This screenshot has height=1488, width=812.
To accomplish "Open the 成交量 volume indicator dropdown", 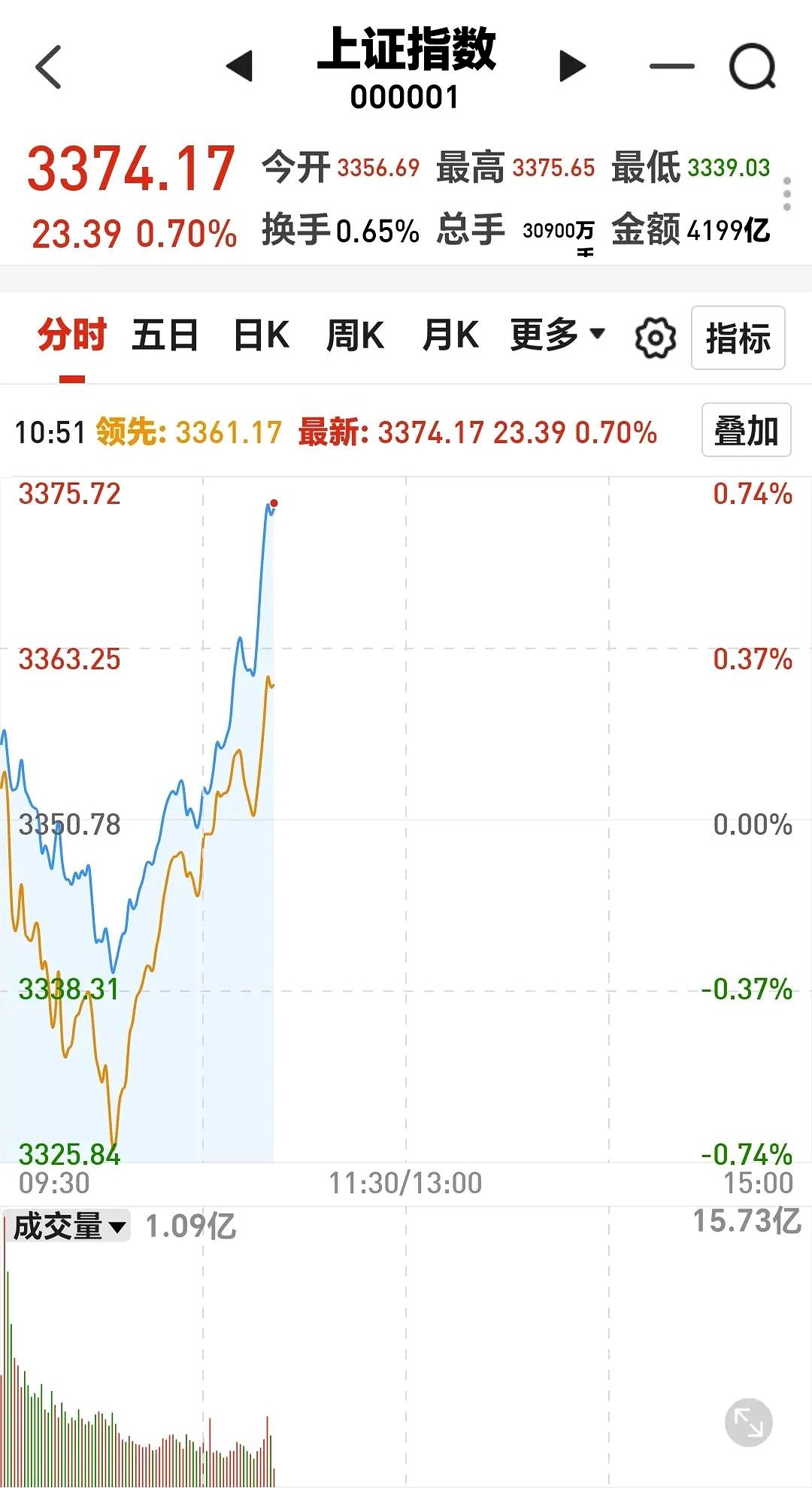I will (x=66, y=1224).
